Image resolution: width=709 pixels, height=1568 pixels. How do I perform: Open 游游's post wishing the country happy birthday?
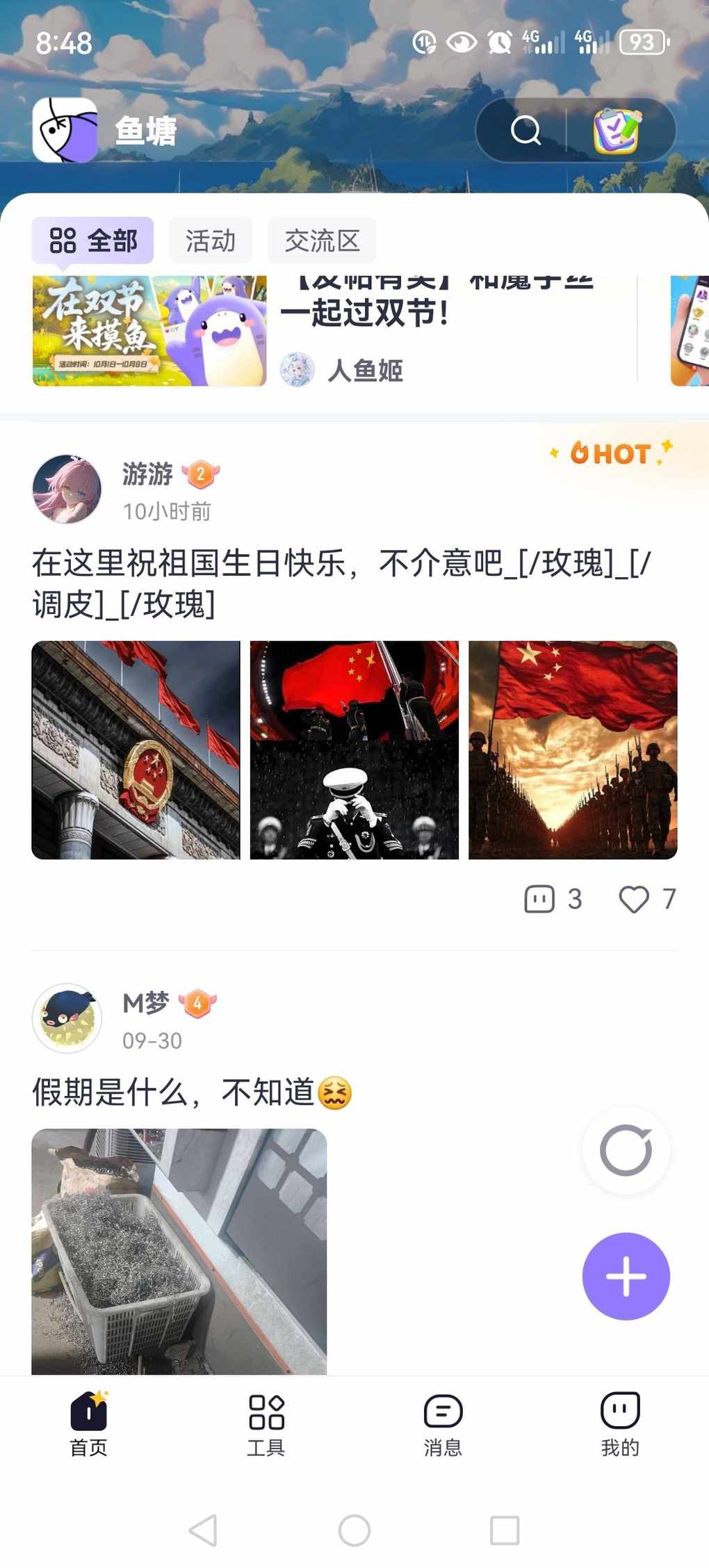point(341,583)
